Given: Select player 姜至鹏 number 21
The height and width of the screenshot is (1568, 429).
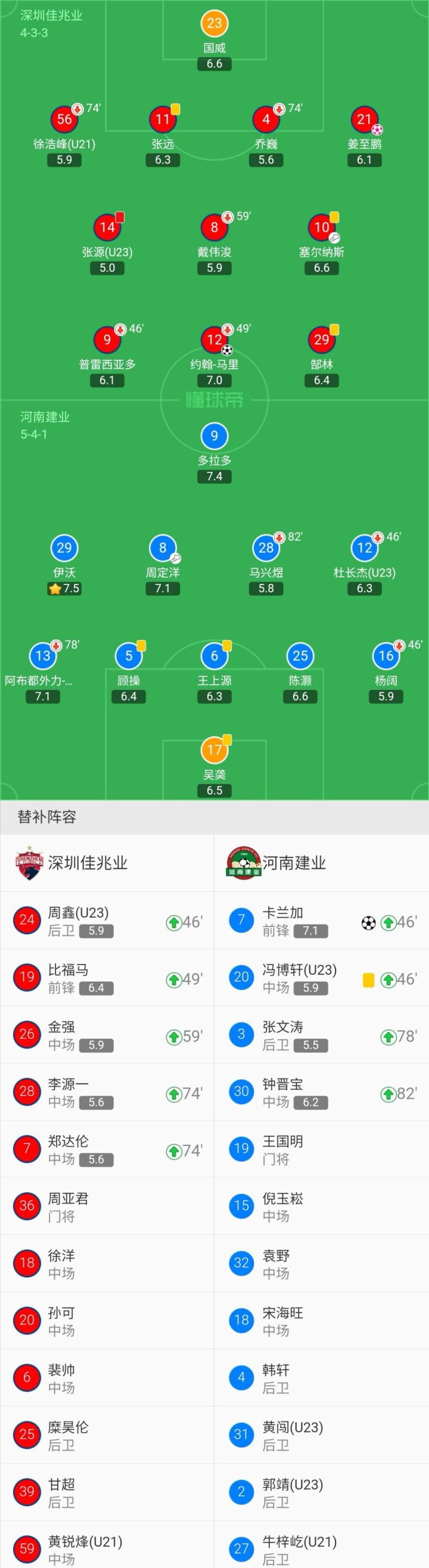Looking at the screenshot, I should (364, 136).
